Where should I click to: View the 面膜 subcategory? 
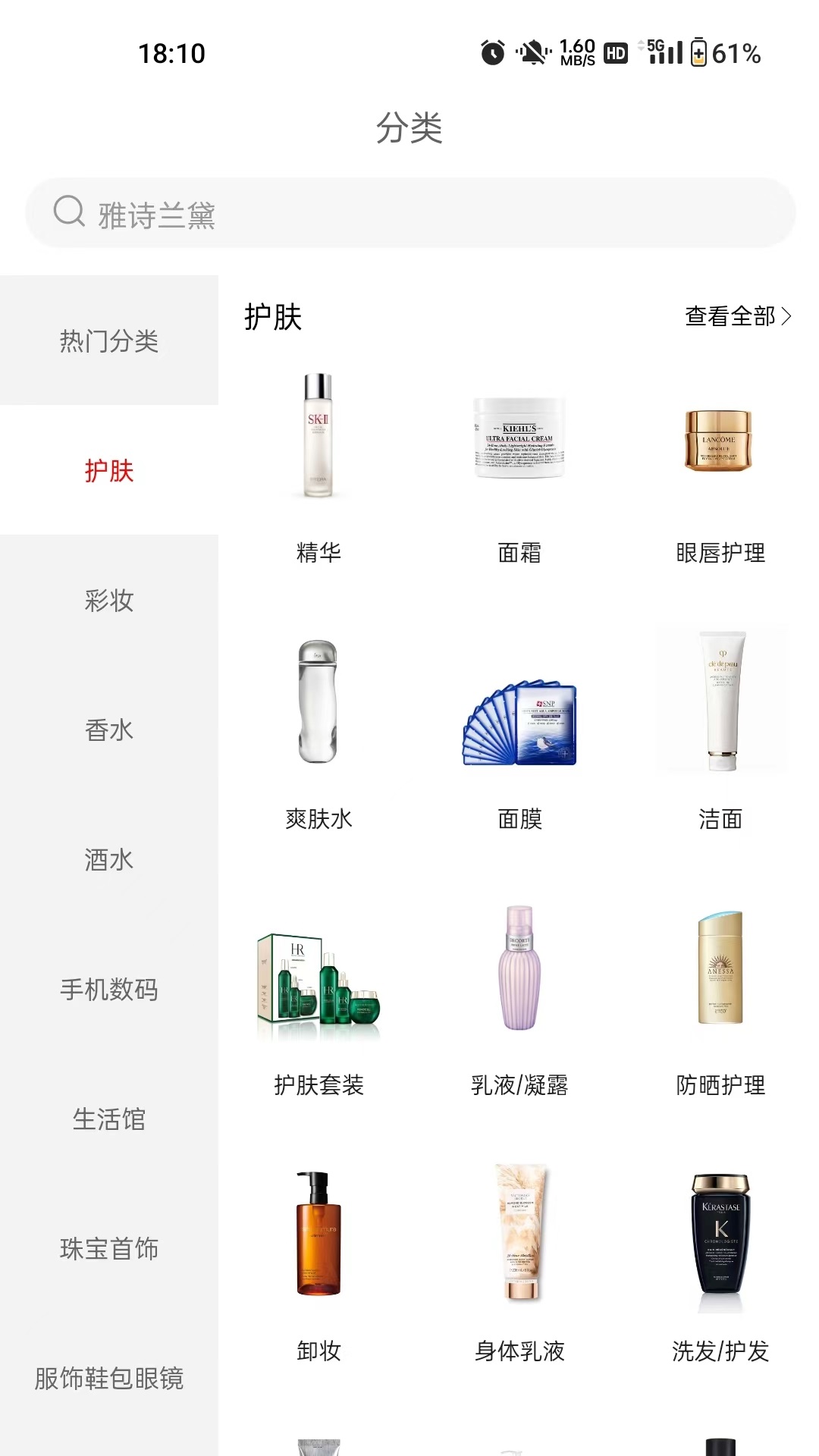coord(519,728)
